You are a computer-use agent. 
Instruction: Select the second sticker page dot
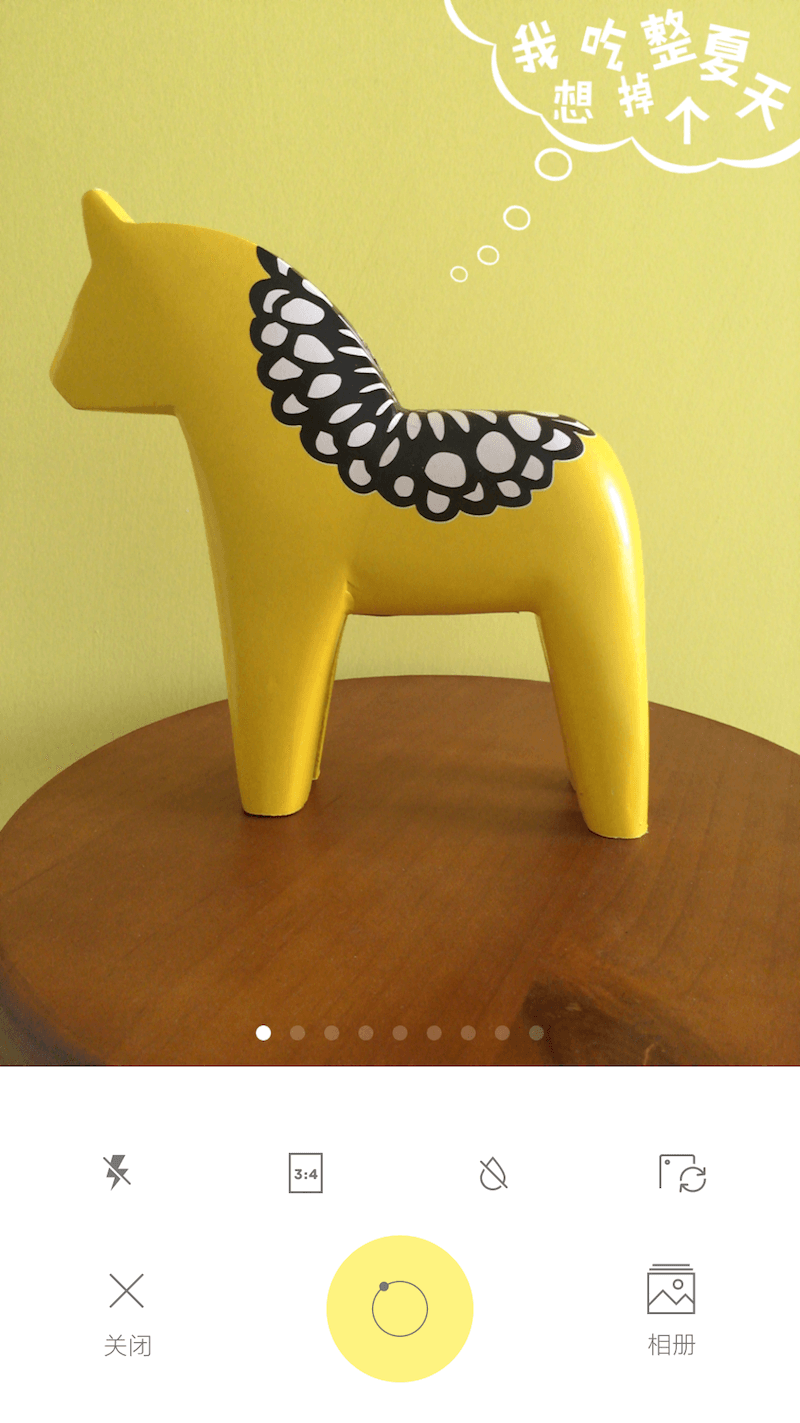click(x=297, y=1033)
